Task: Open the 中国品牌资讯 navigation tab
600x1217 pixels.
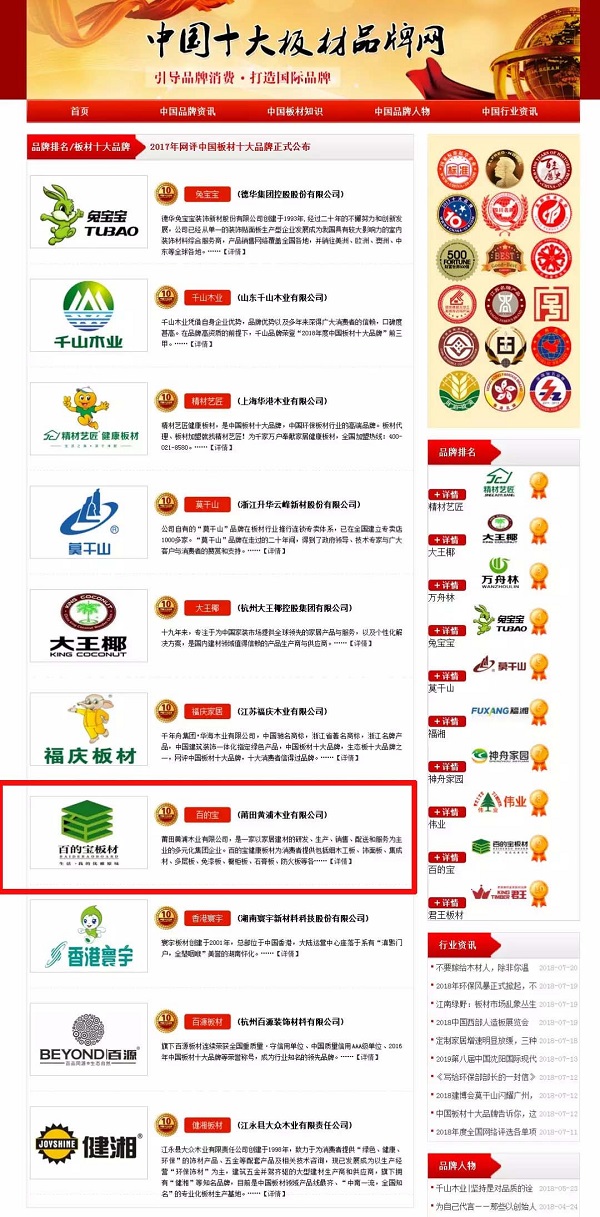Action: click(187, 111)
